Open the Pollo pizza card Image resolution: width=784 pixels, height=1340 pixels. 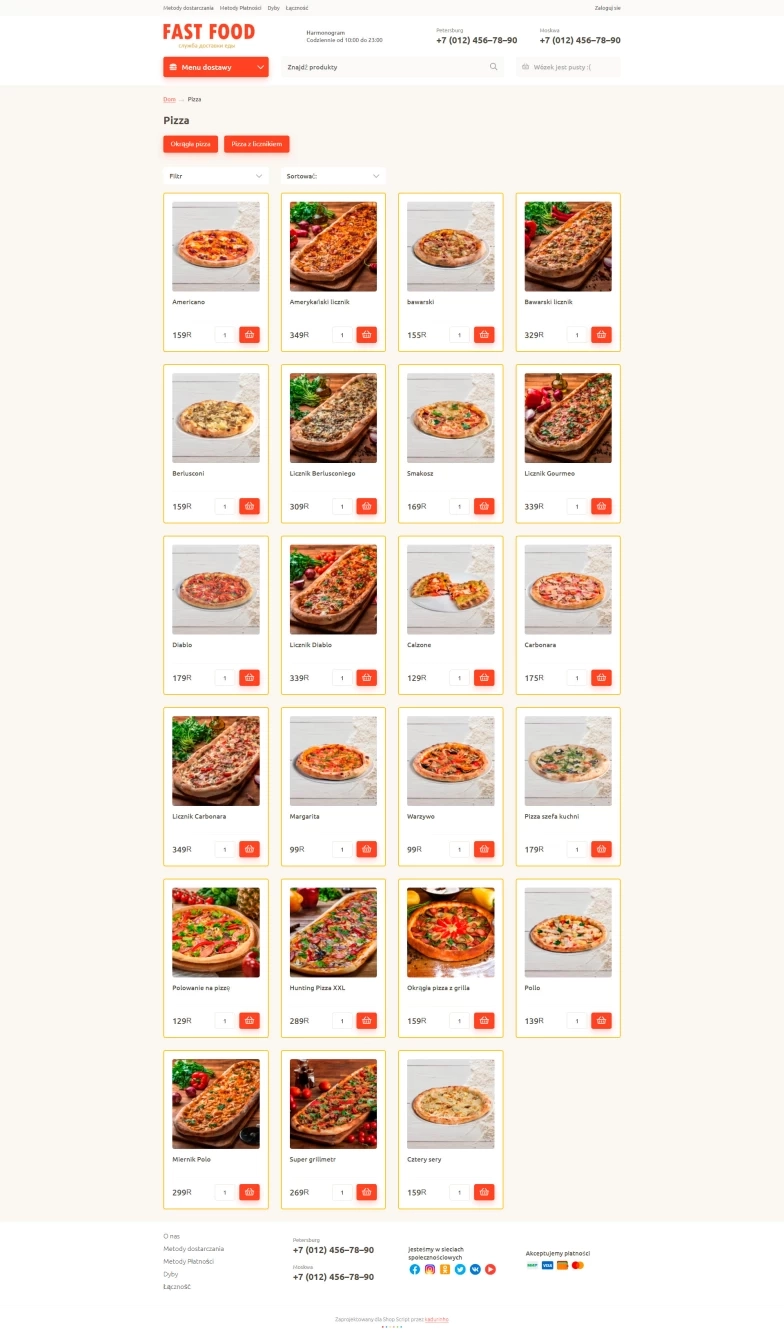[x=567, y=933]
